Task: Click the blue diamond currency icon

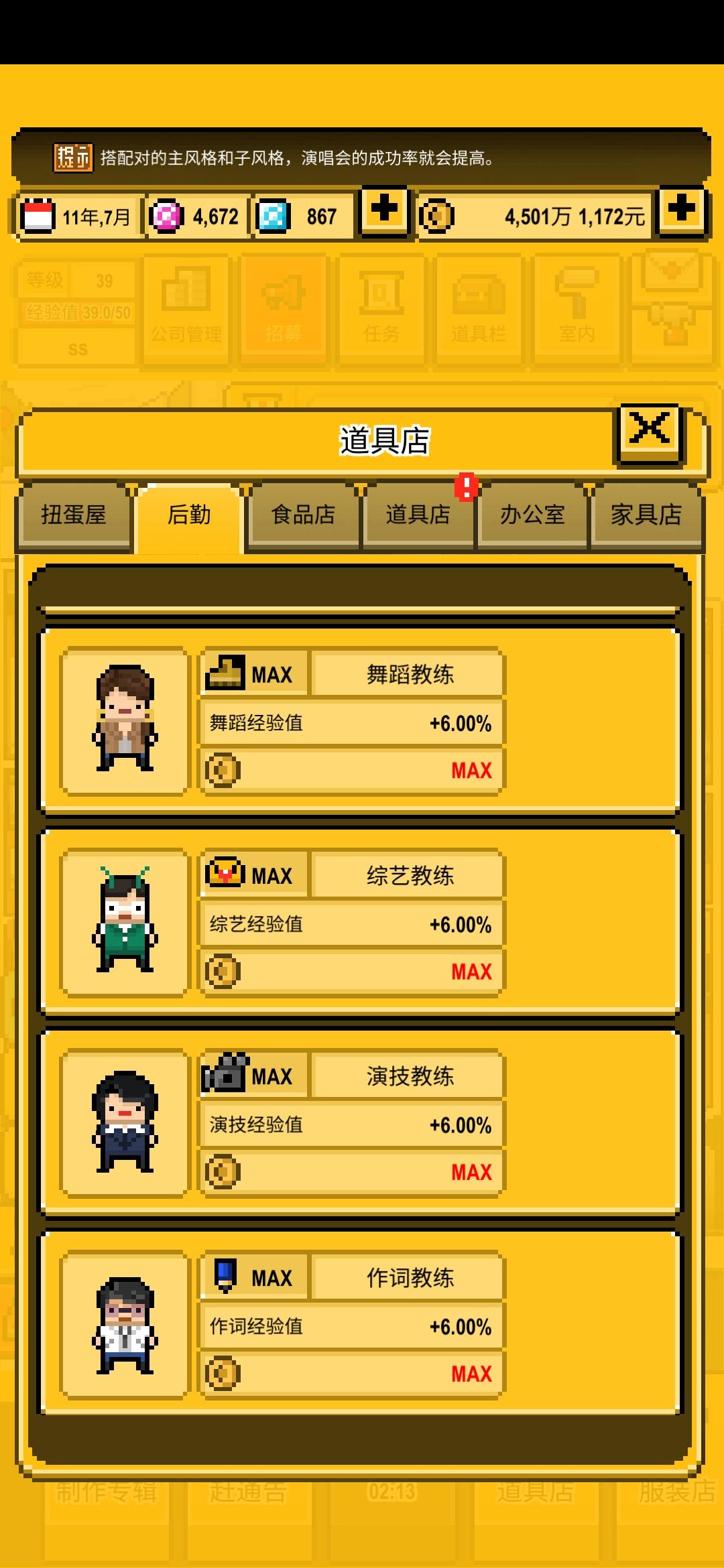Action: pyautogui.click(x=274, y=215)
